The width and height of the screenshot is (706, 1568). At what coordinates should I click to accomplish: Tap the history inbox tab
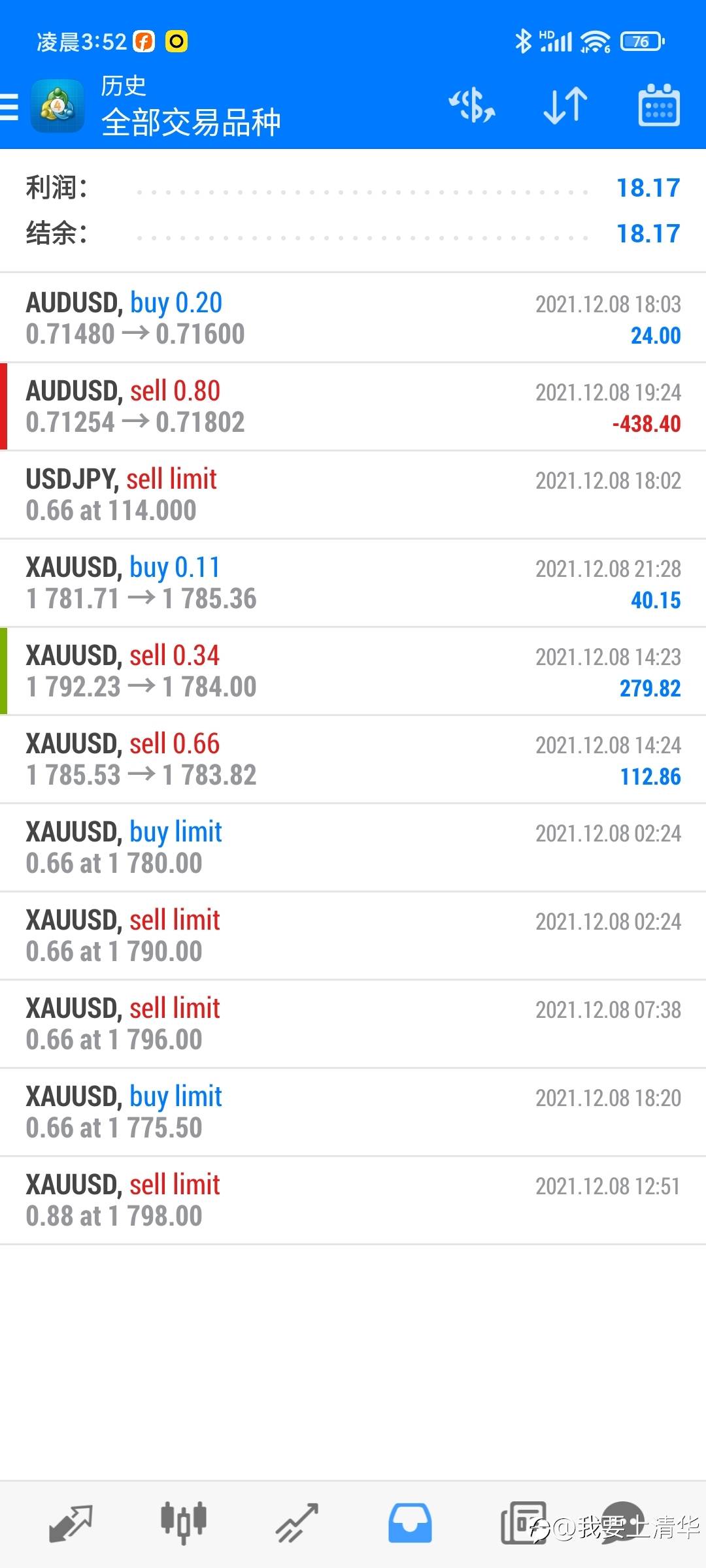pyautogui.click(x=410, y=1524)
